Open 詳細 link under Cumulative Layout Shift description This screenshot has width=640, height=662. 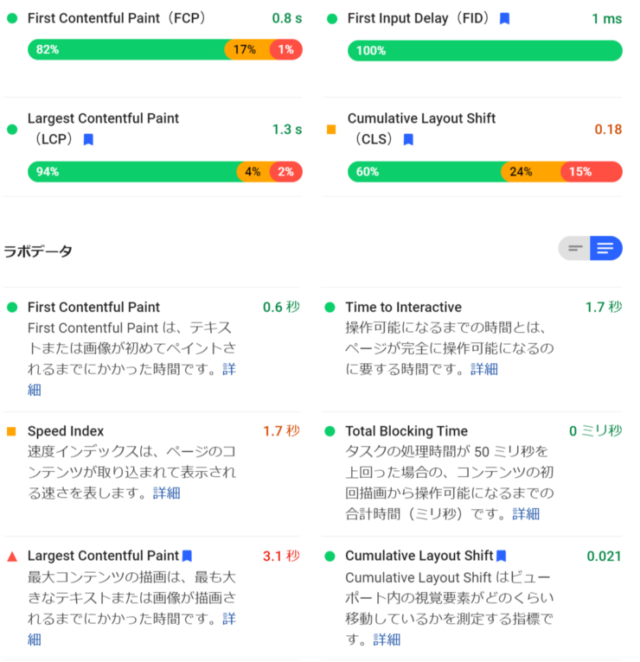(x=387, y=639)
